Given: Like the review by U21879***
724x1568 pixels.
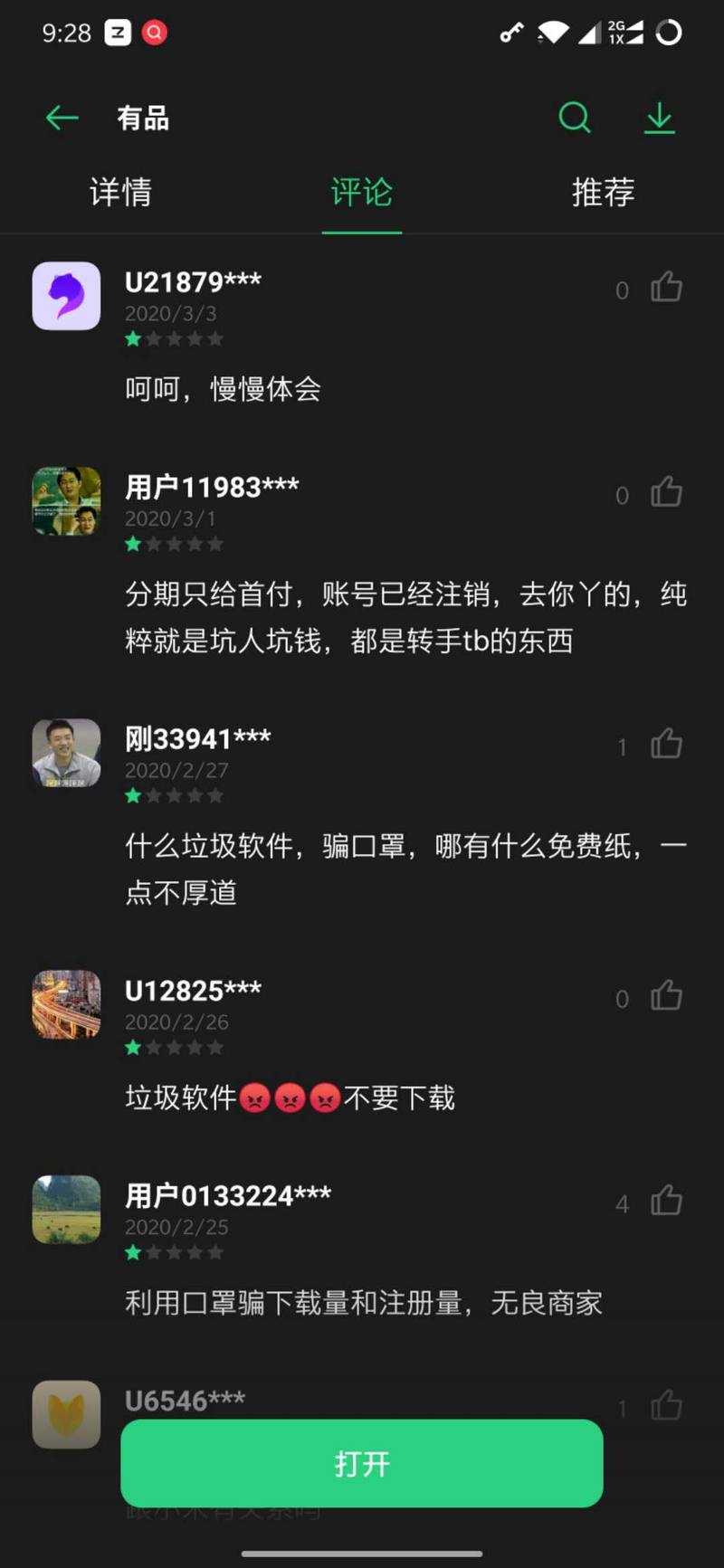Looking at the screenshot, I should coord(667,287).
